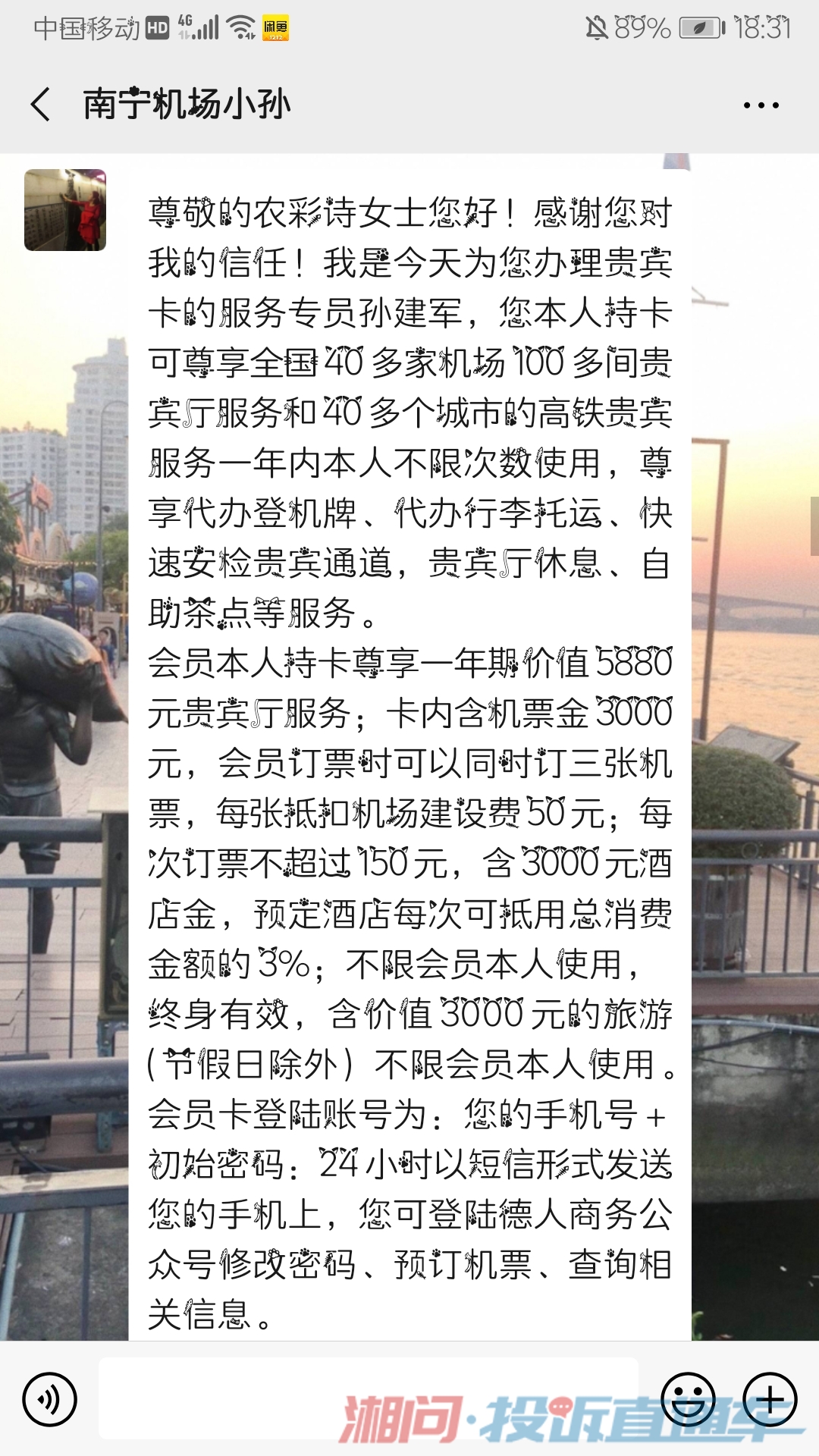This screenshot has height=1456, width=819.
Task: Go back from the 南宁机场小孙 chat
Action: (41, 105)
